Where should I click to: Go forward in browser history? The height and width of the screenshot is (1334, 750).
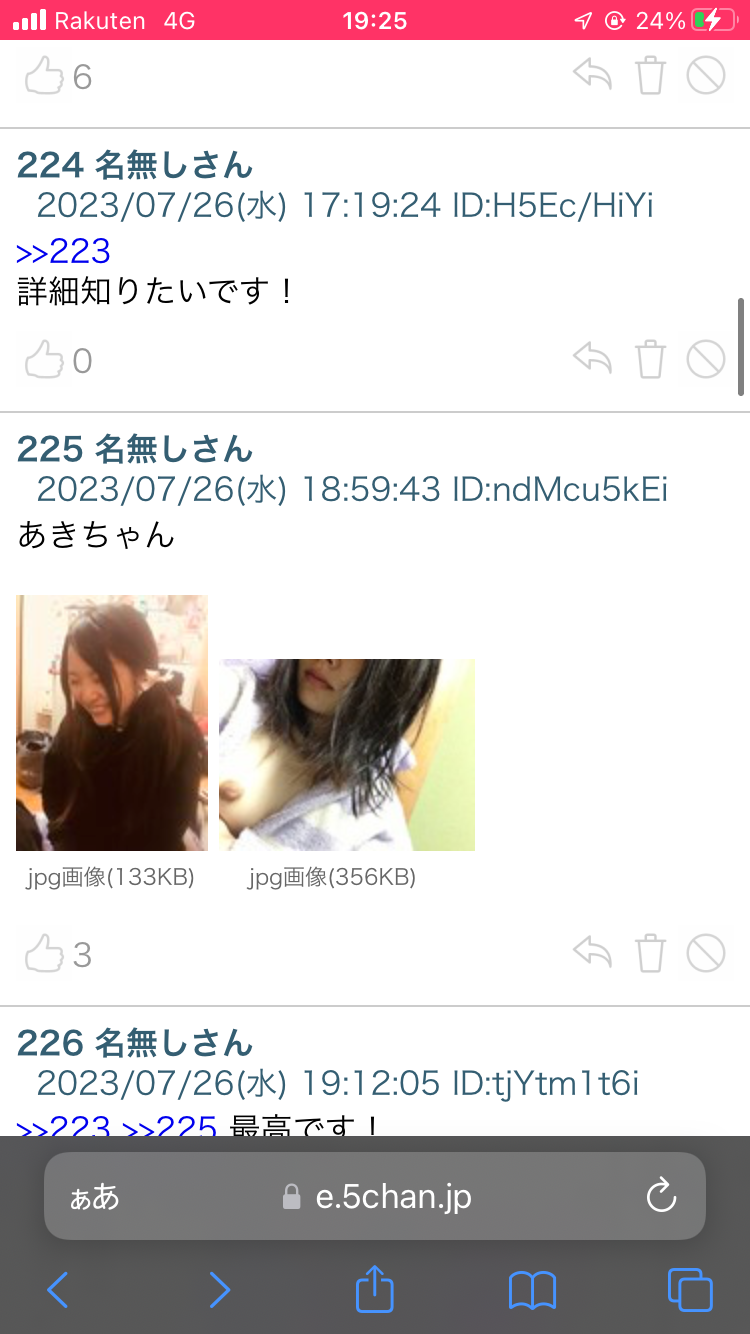click(x=219, y=1290)
